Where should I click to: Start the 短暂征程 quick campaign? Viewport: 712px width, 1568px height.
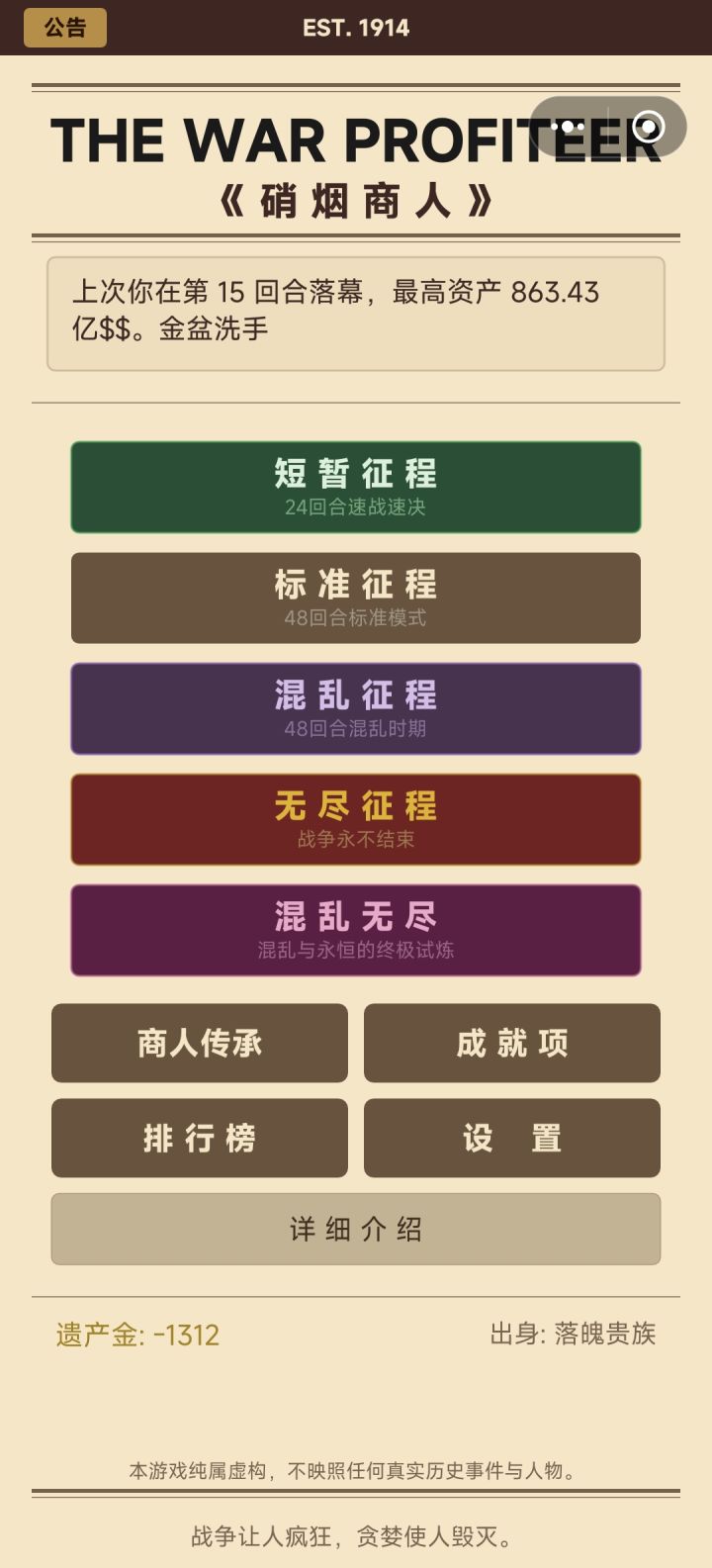pyautogui.click(x=356, y=487)
